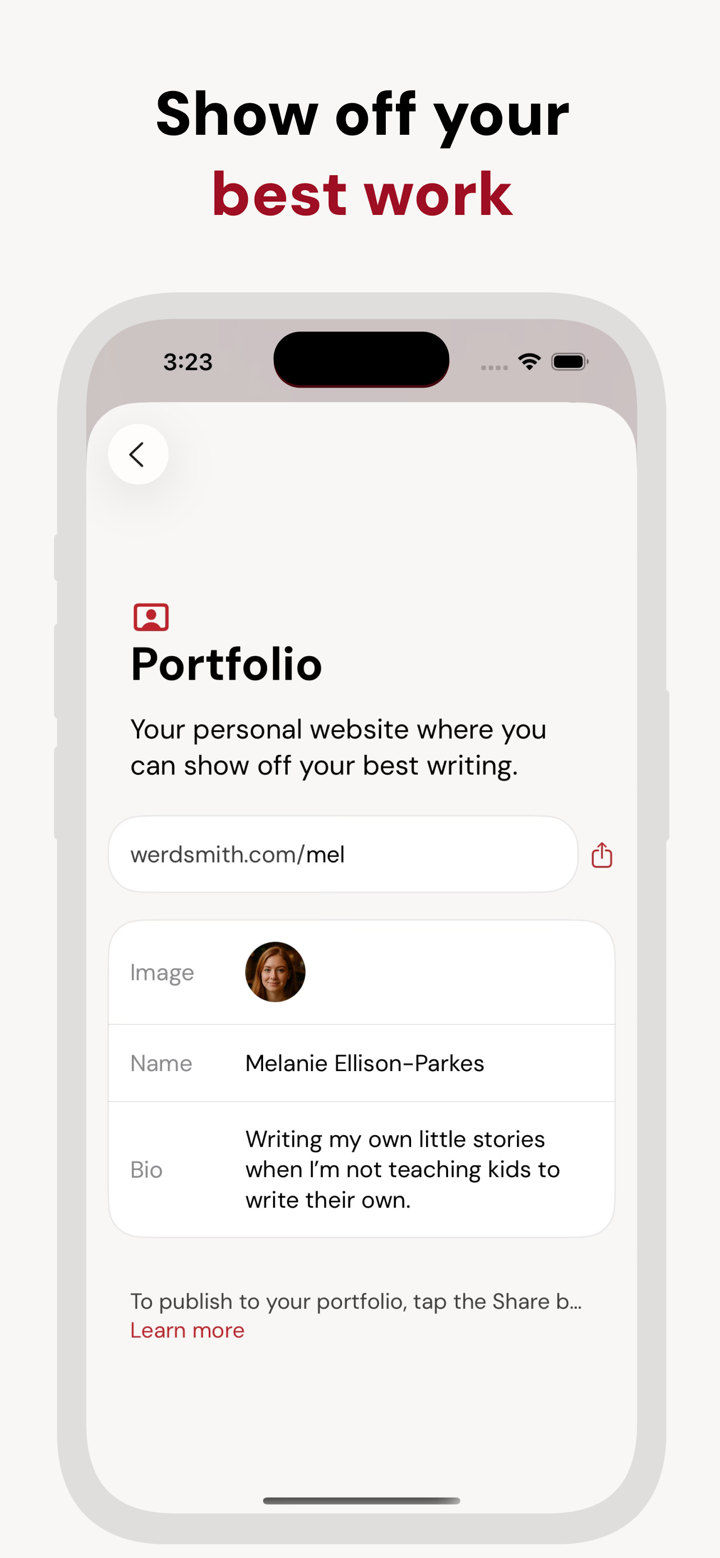Image resolution: width=720 pixels, height=1558 pixels.
Task: Select the Image row in the settings card
Action: (361, 971)
